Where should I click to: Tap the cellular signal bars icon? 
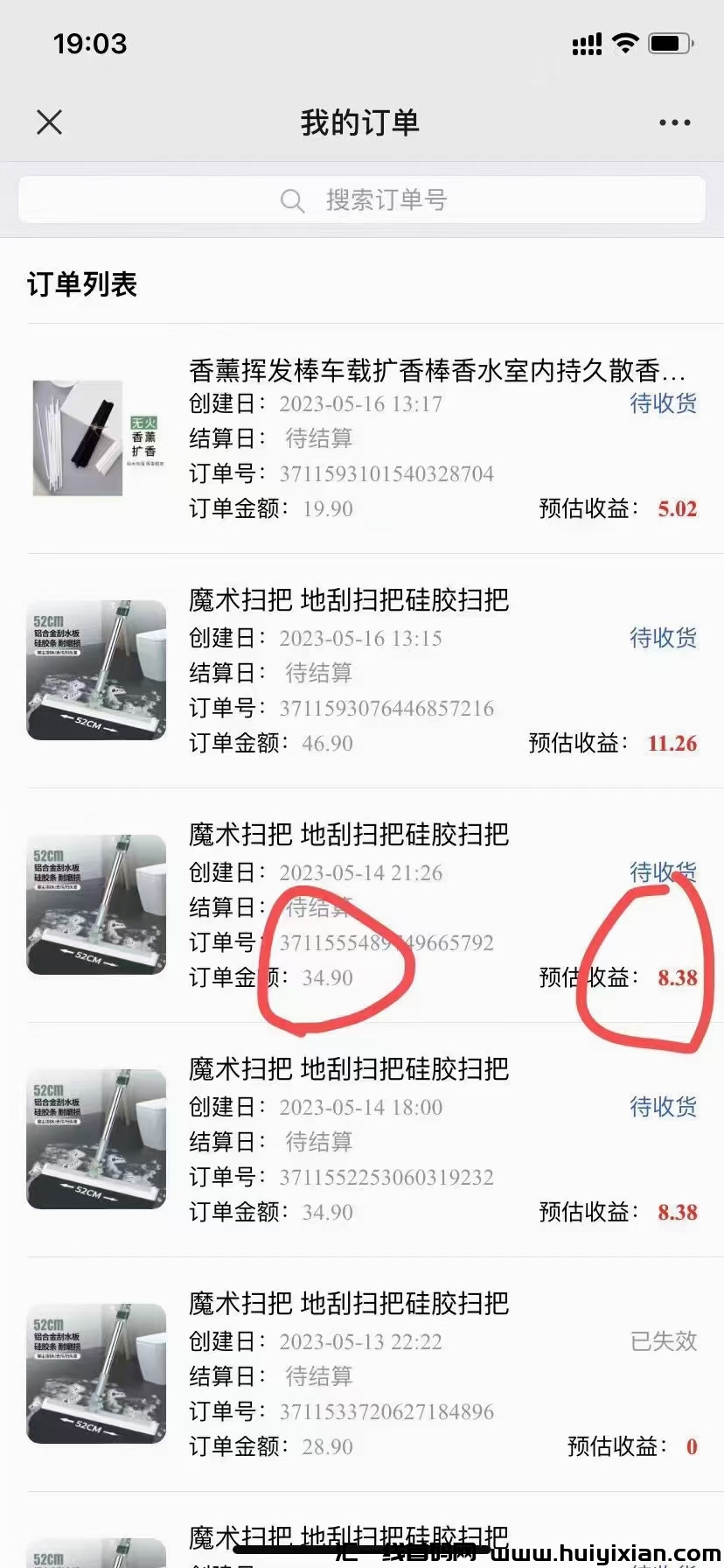coord(585,42)
